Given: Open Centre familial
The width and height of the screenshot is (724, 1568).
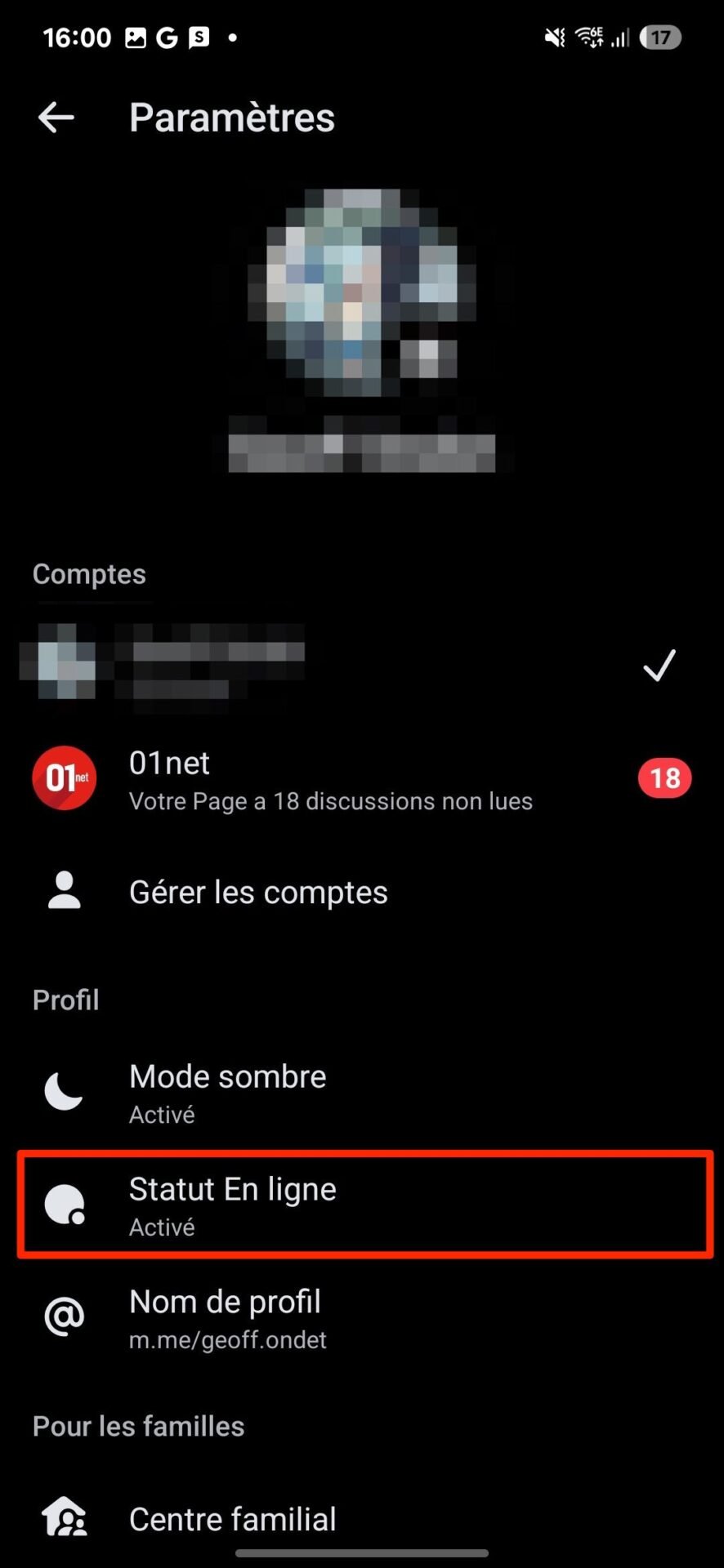Looking at the screenshot, I should pos(362,1519).
